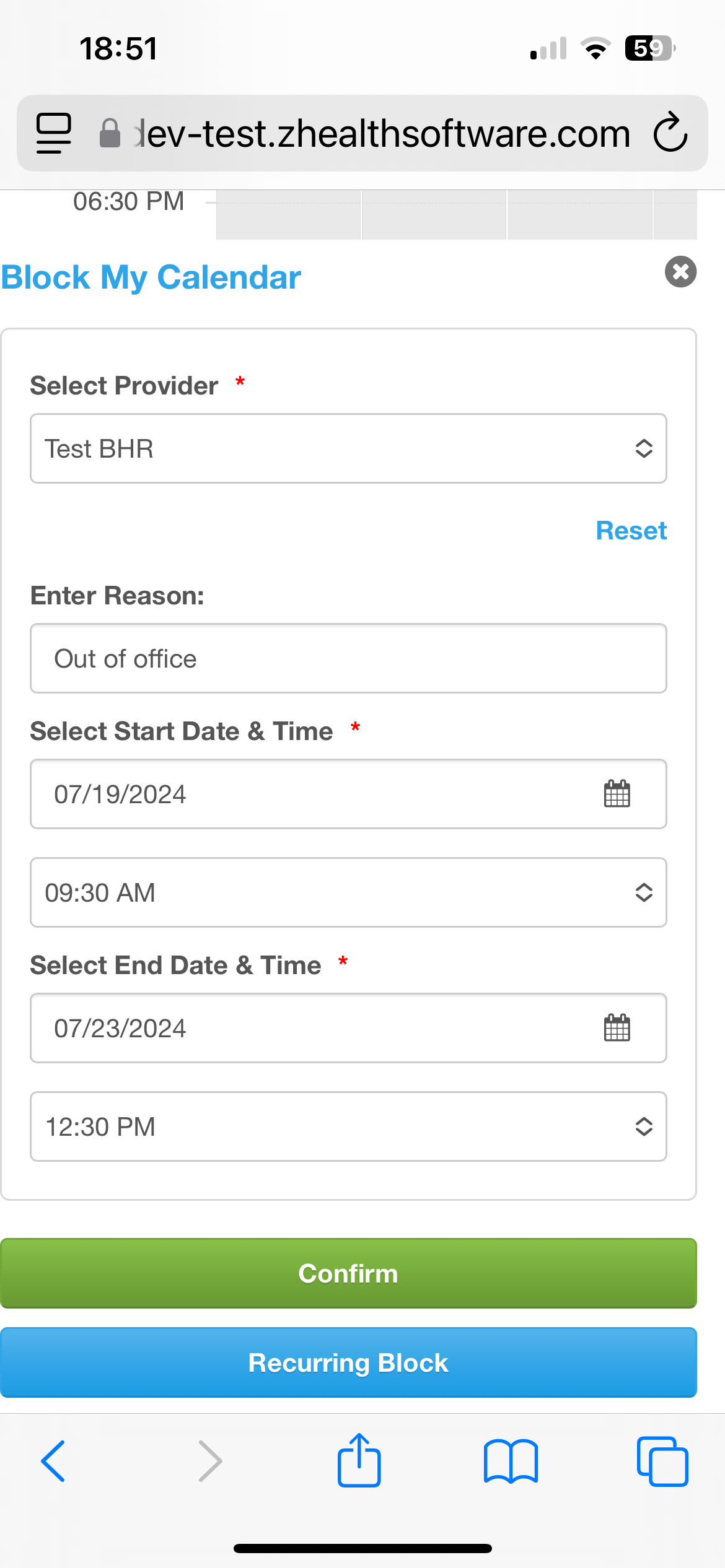Change the 09:30 AM start time

pos(348,892)
